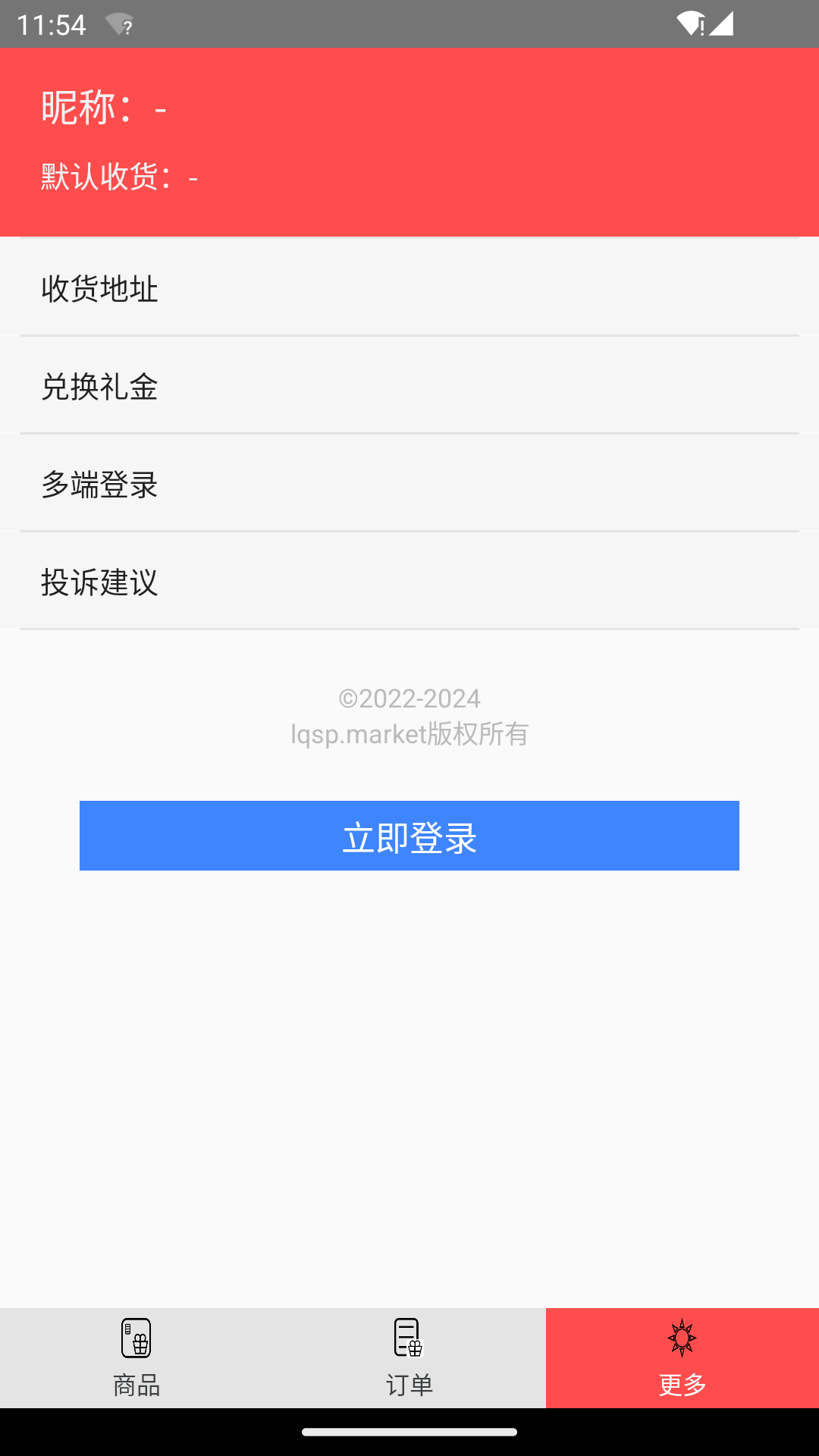The height and width of the screenshot is (1456, 819).
Task: Tap the cellular signal icon in status bar
Action: click(x=720, y=23)
